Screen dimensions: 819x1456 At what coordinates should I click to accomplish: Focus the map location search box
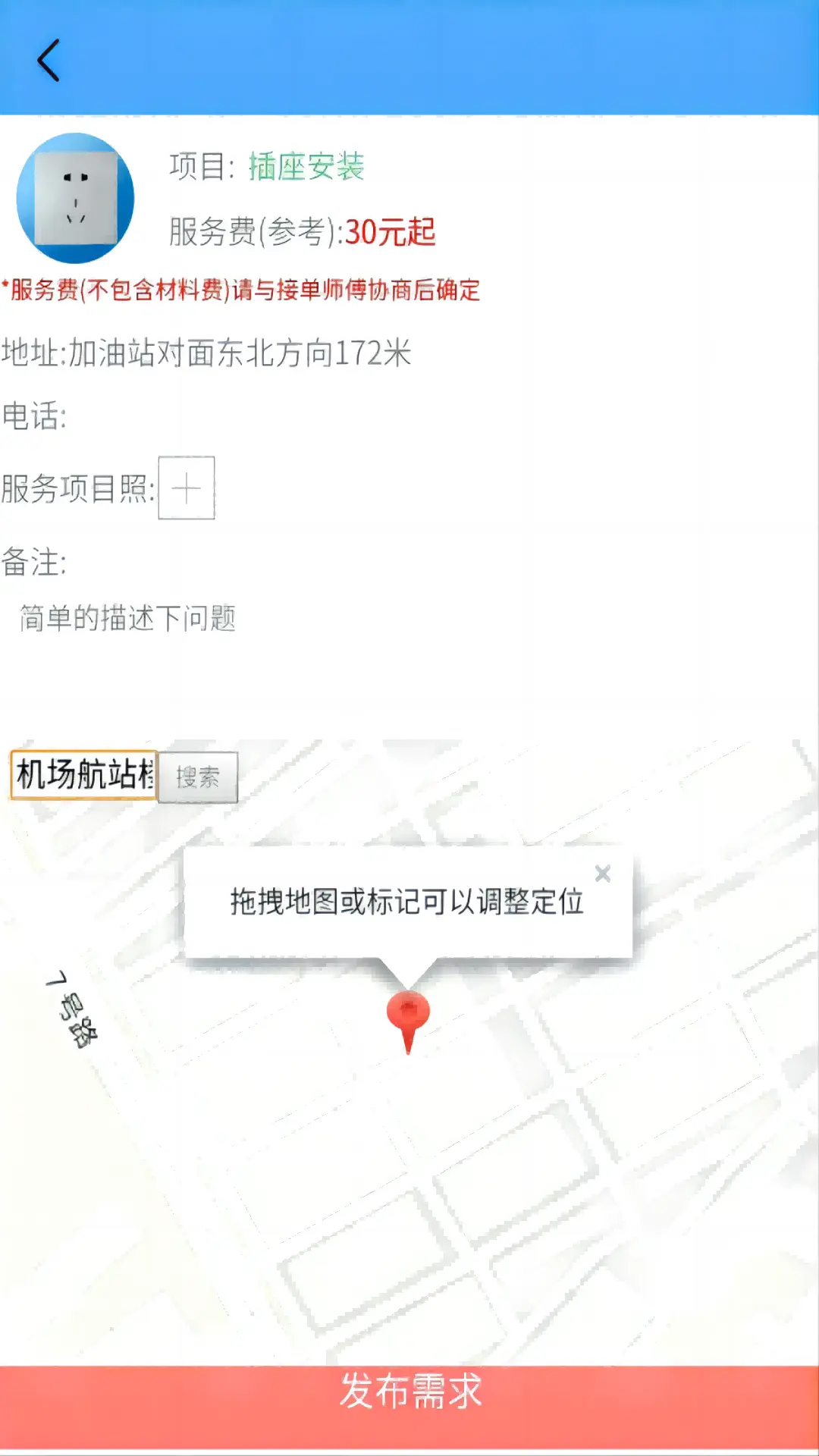point(83,775)
